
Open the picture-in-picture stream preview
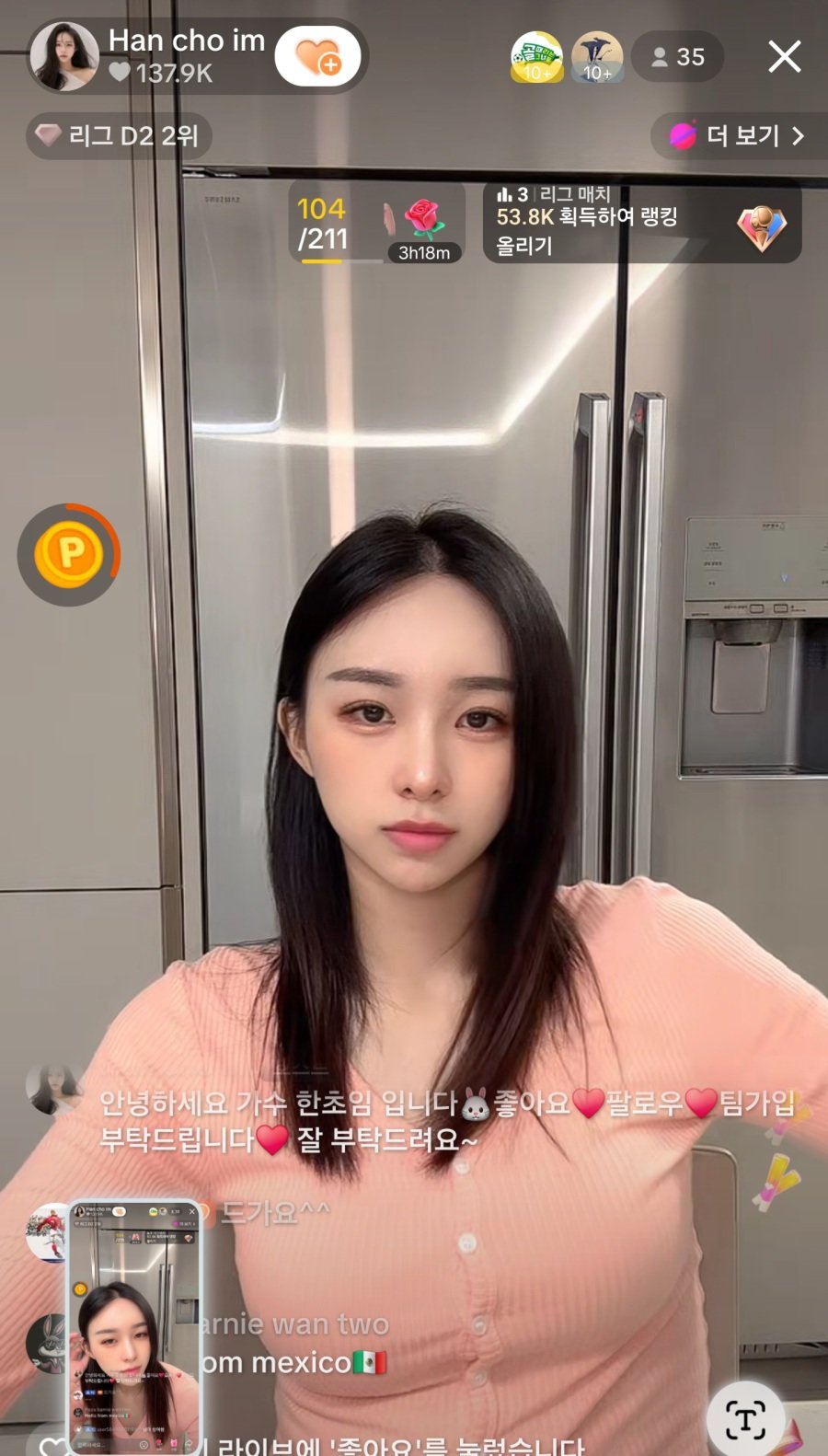(x=135, y=1325)
